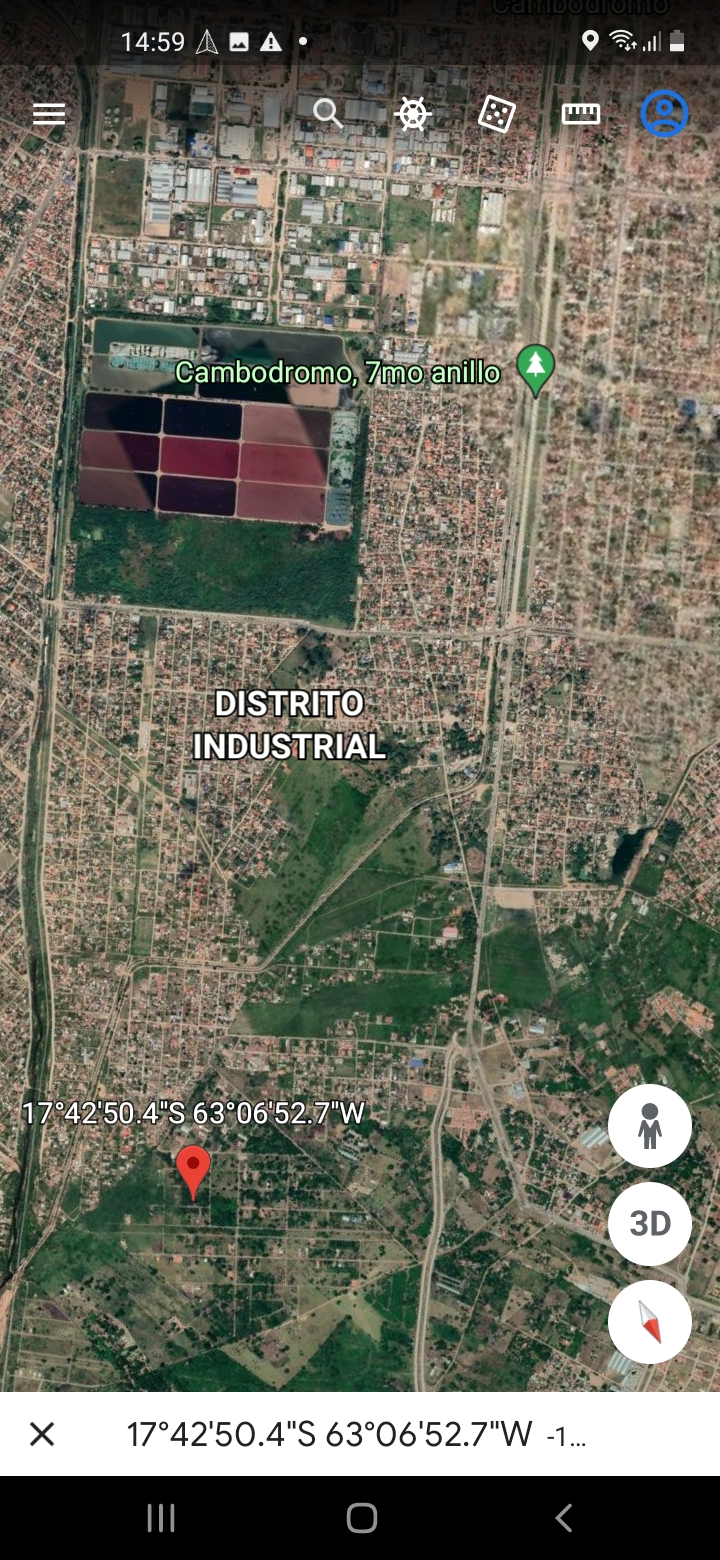Switch the map to 3D view
720x1560 pixels.
click(649, 1224)
